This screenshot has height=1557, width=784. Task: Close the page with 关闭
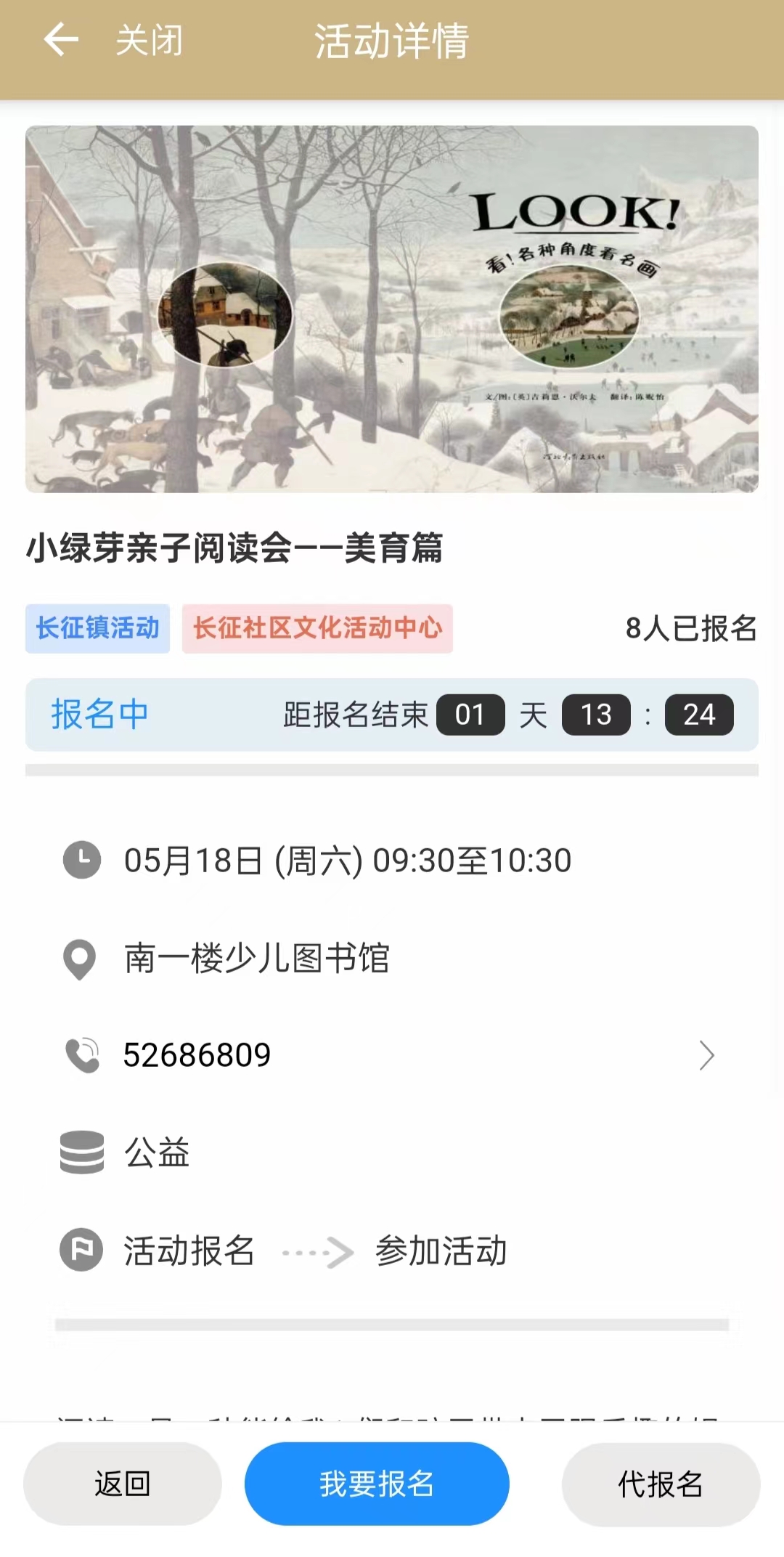point(150,40)
